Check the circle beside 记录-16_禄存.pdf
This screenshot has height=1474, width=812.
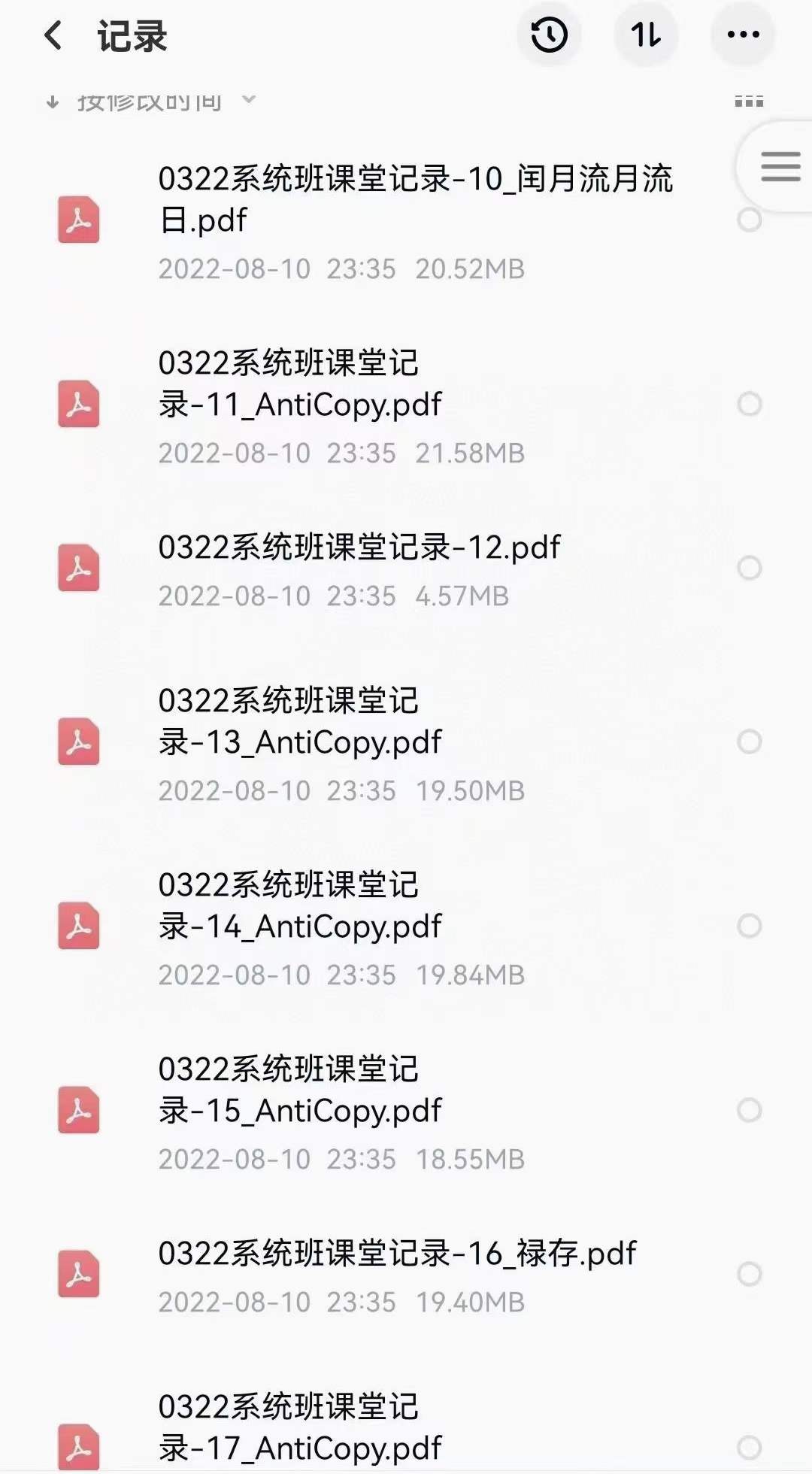(750, 1274)
